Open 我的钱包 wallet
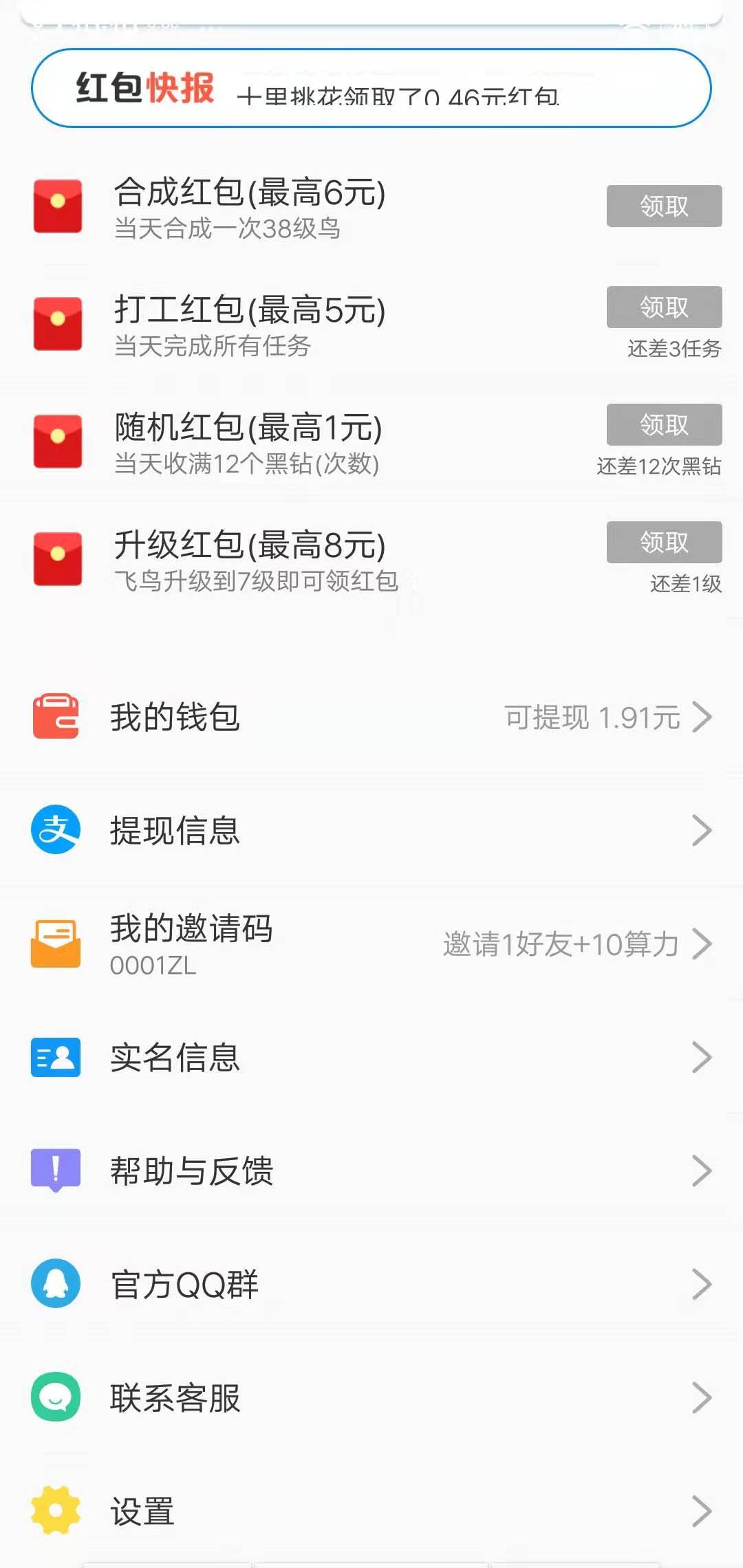 [x=371, y=717]
